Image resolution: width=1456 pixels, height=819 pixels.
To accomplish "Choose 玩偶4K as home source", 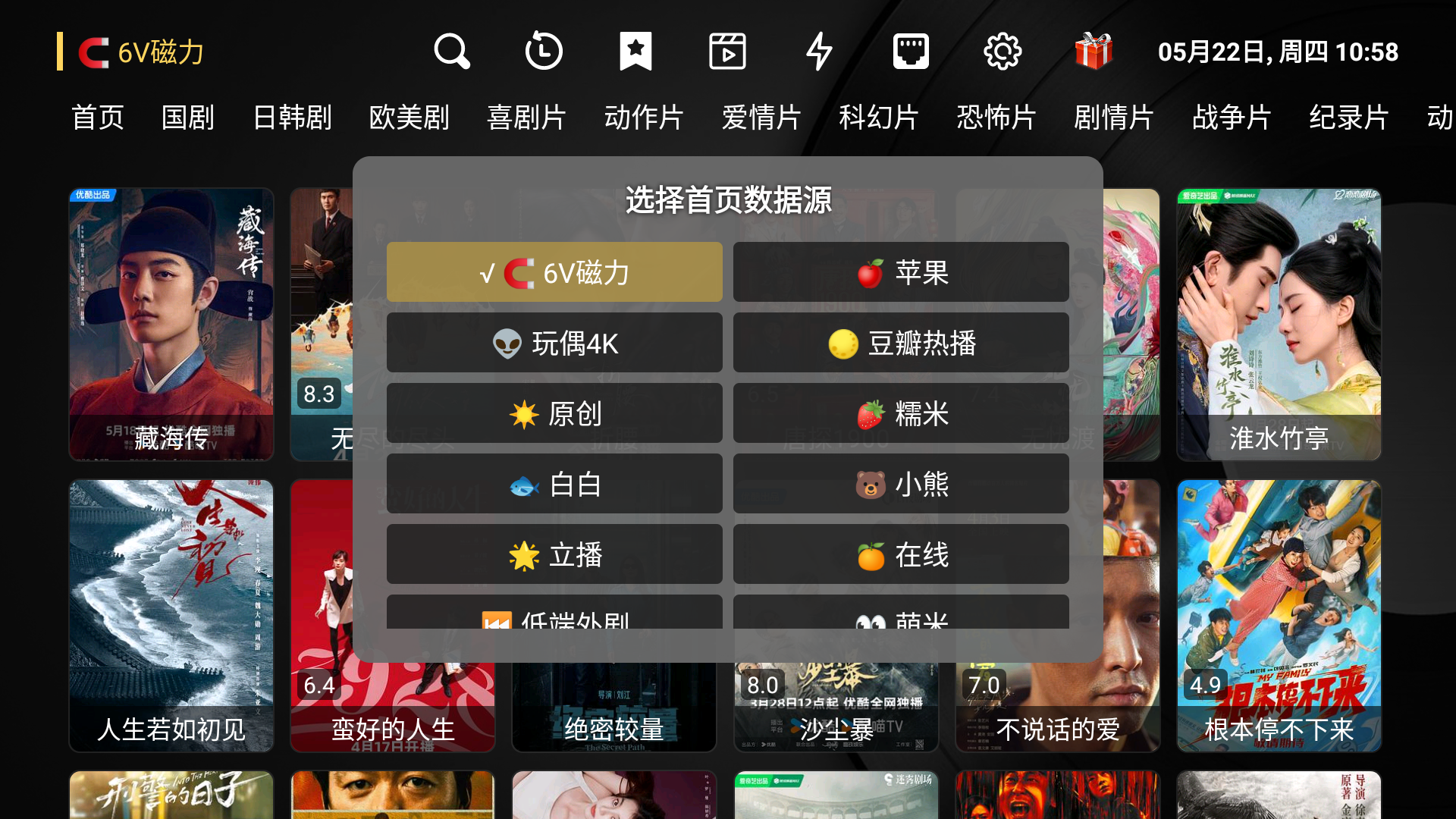I will (x=554, y=343).
